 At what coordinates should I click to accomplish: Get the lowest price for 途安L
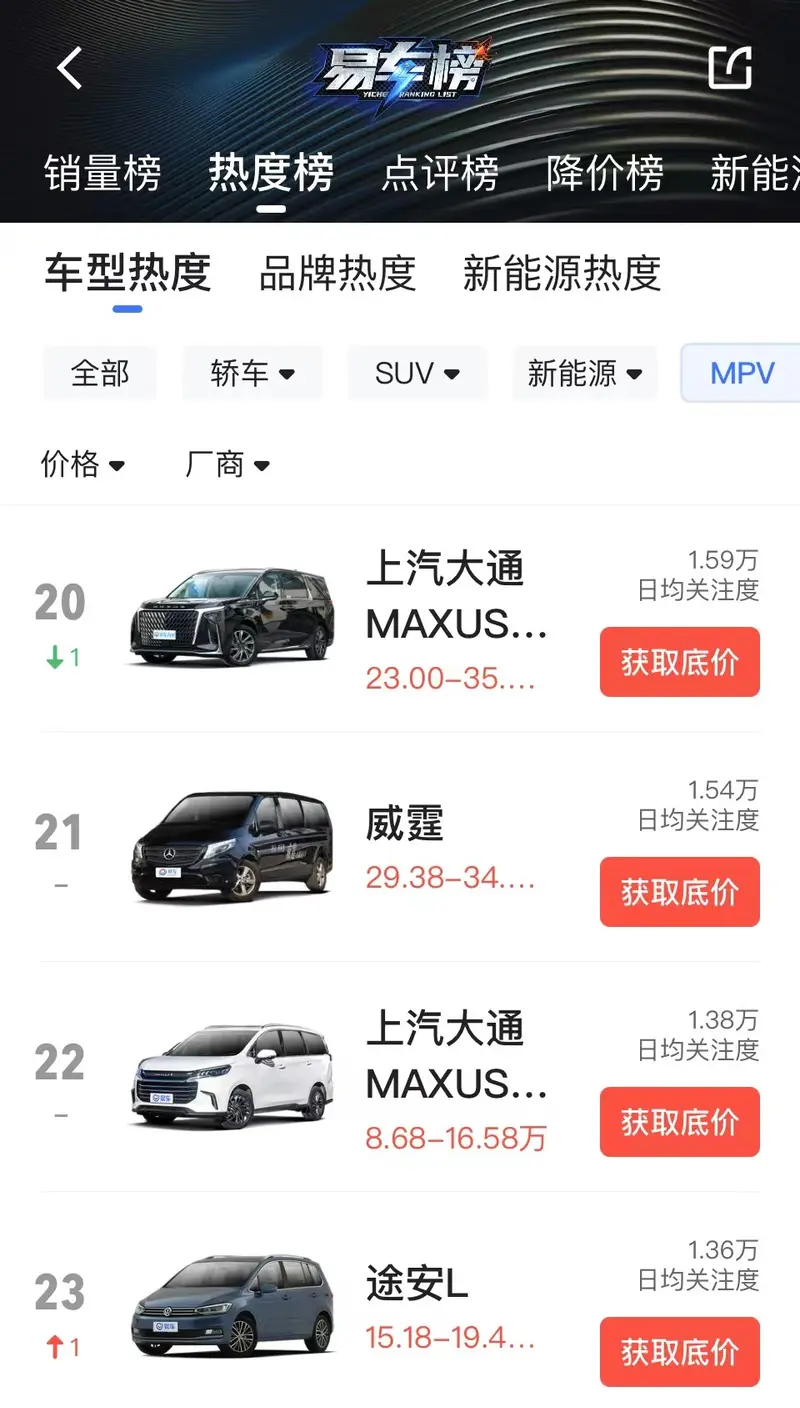[x=679, y=1352]
